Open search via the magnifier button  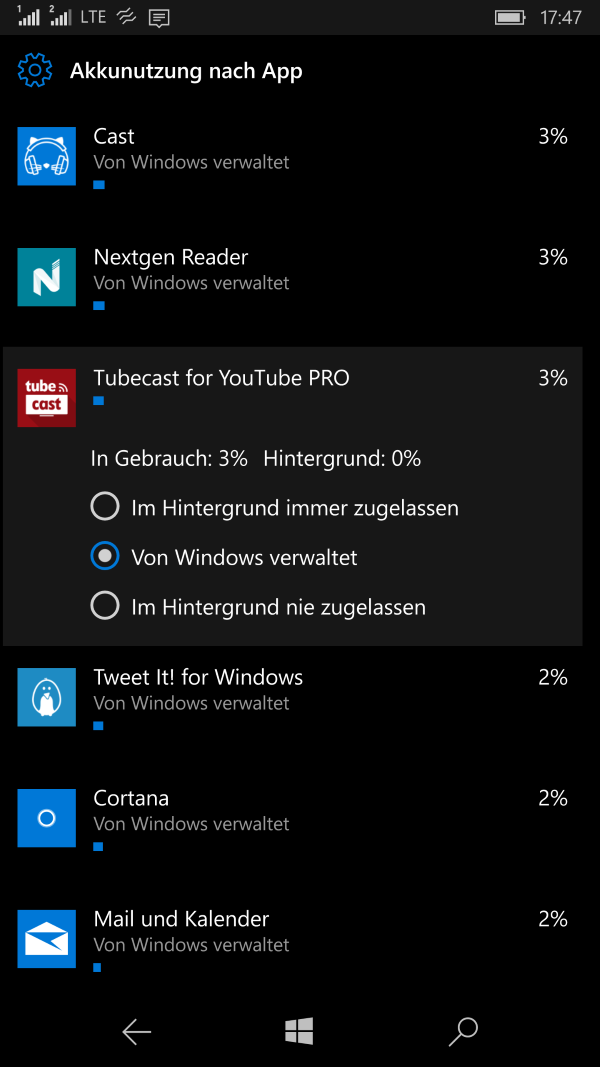pos(463,1031)
